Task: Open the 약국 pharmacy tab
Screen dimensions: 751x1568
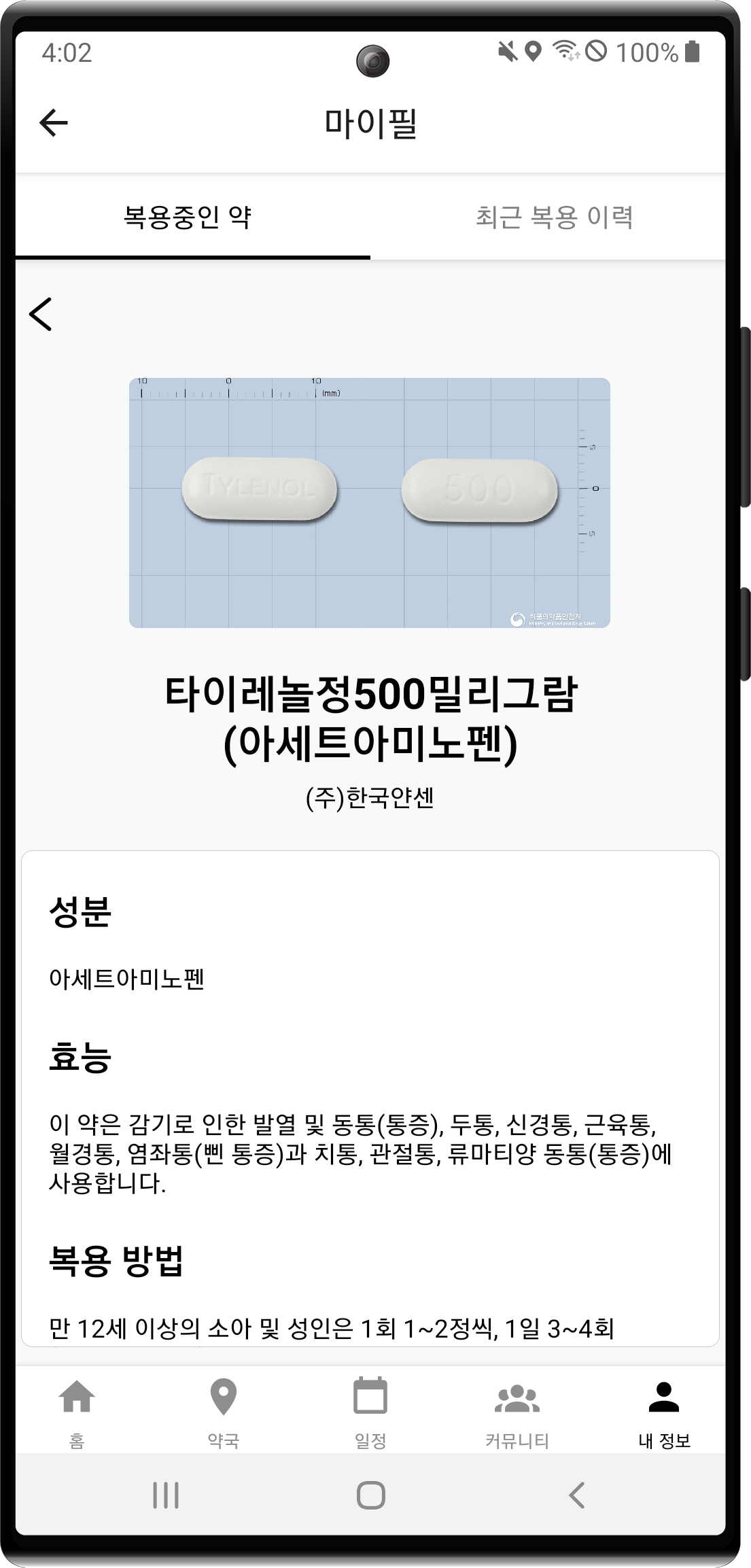Action: (x=224, y=1411)
